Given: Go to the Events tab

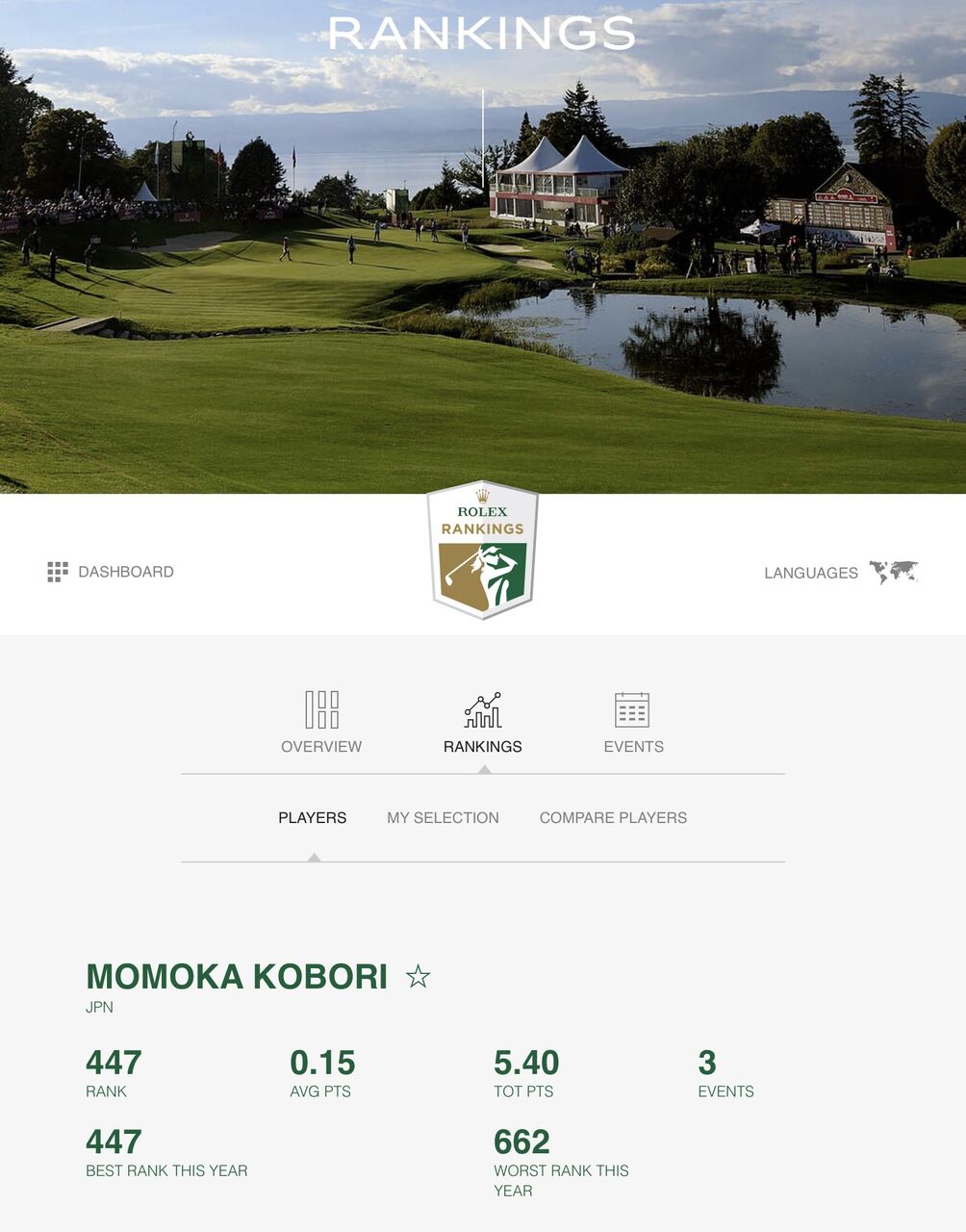Looking at the screenshot, I should click(x=633, y=722).
